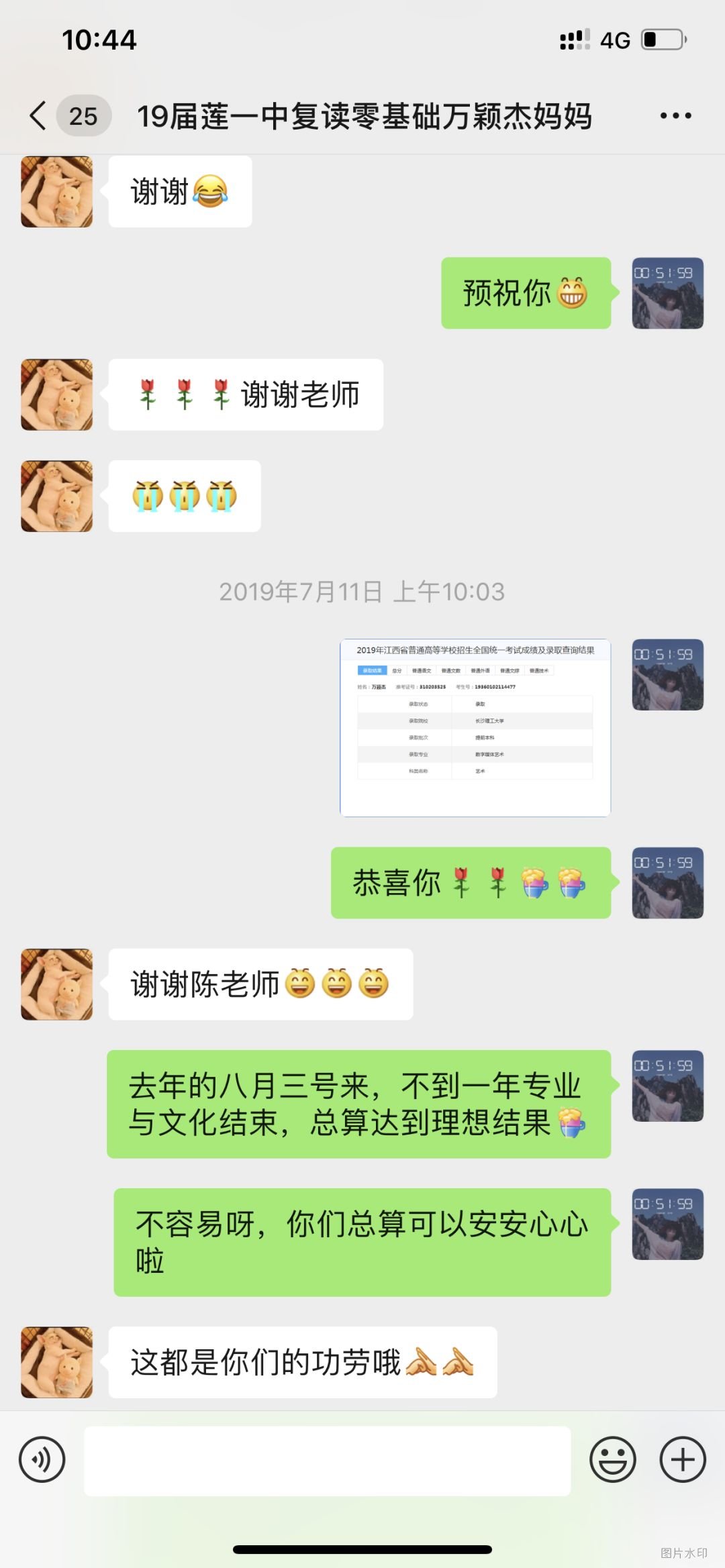Open the chat info overflow menu
The width and height of the screenshot is (725, 1568).
pos(675,115)
